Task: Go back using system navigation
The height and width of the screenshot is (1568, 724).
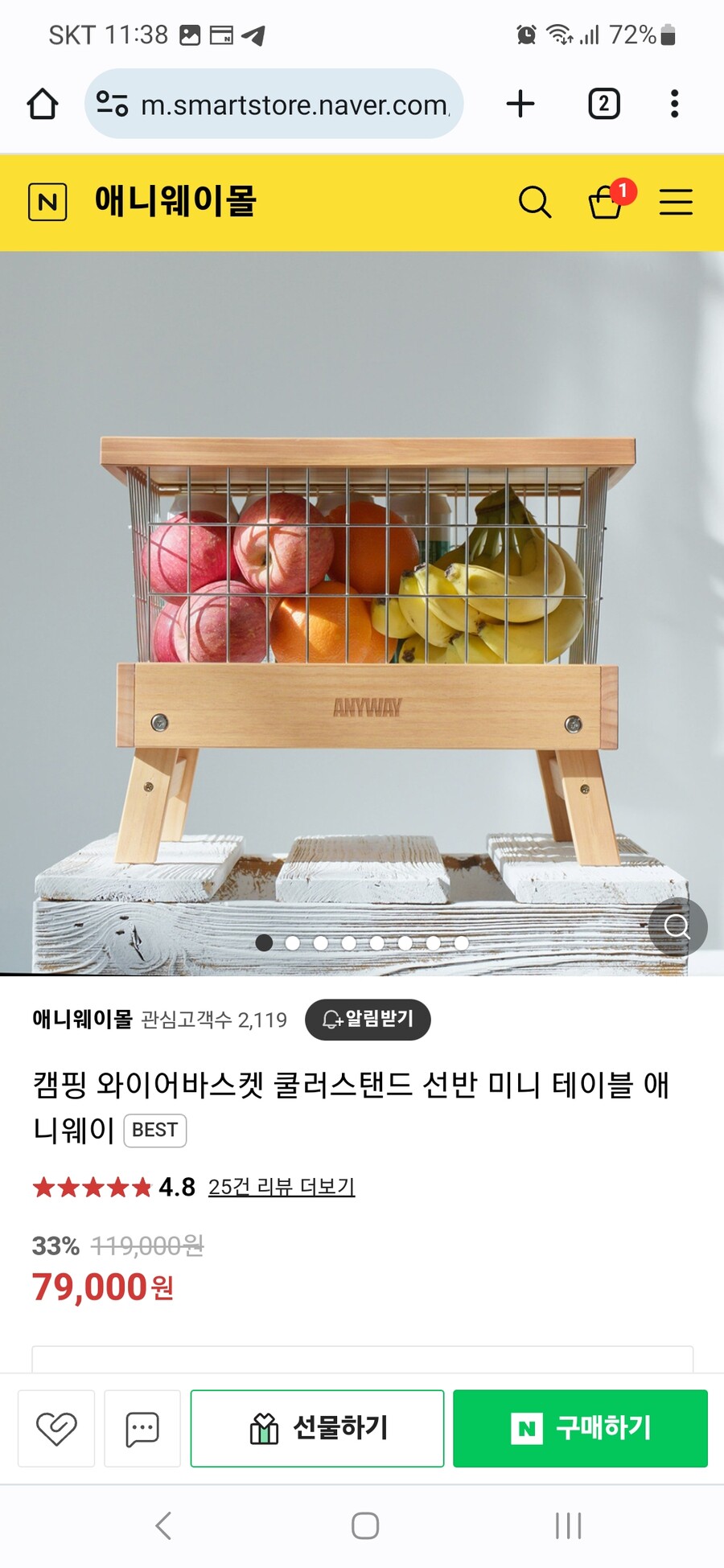Action: tap(163, 1525)
